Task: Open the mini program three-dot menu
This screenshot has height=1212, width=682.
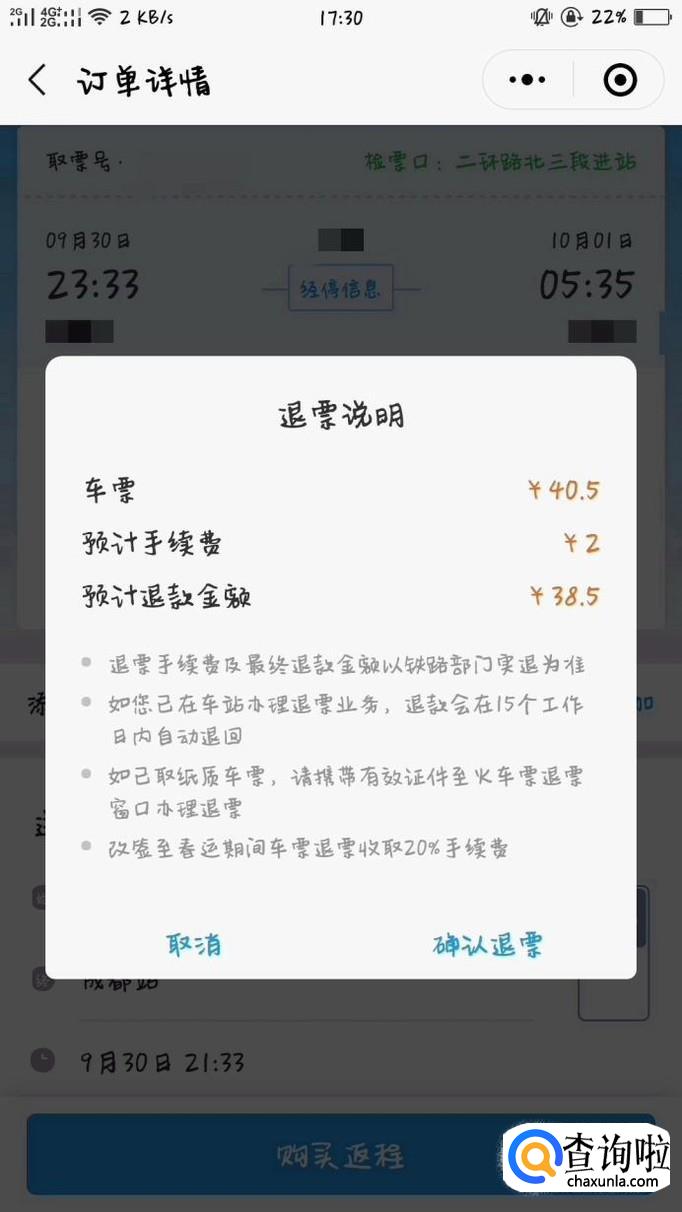Action: [x=528, y=80]
